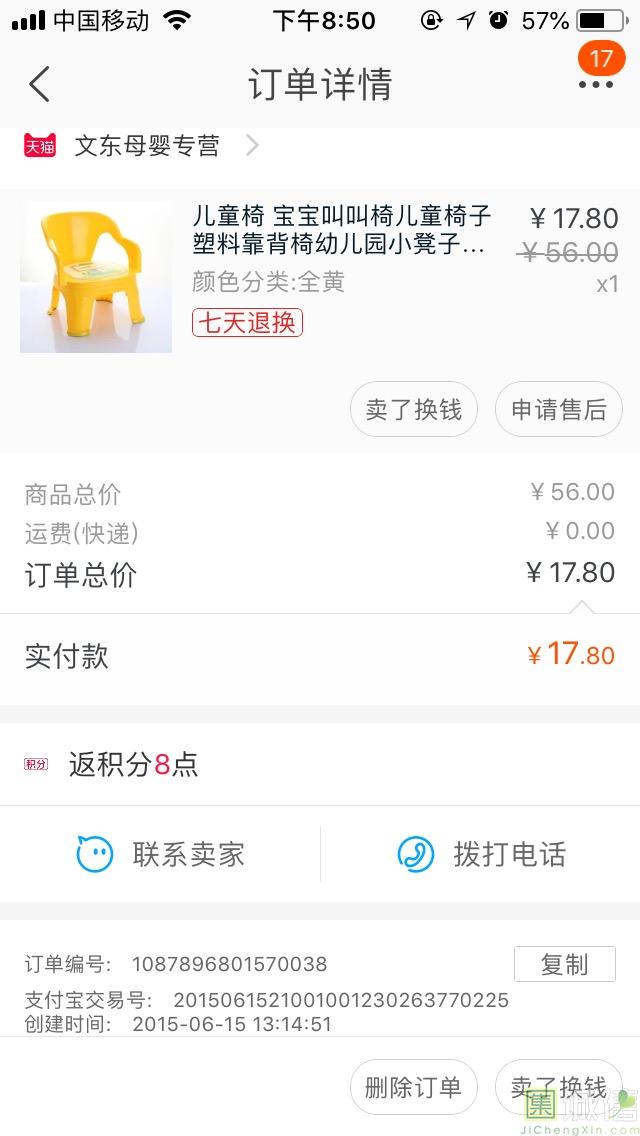
Task: Open the three-dot more menu
Action: pos(596,85)
